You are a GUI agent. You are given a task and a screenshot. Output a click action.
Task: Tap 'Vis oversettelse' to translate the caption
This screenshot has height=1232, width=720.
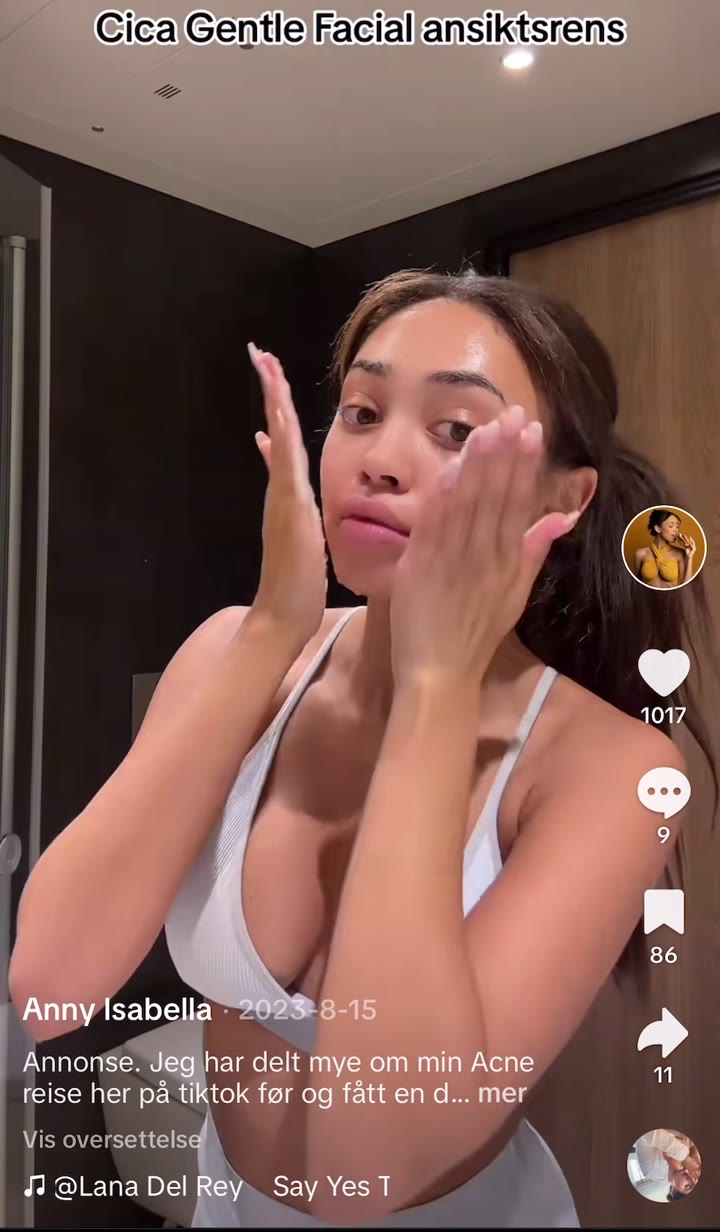112,1140
